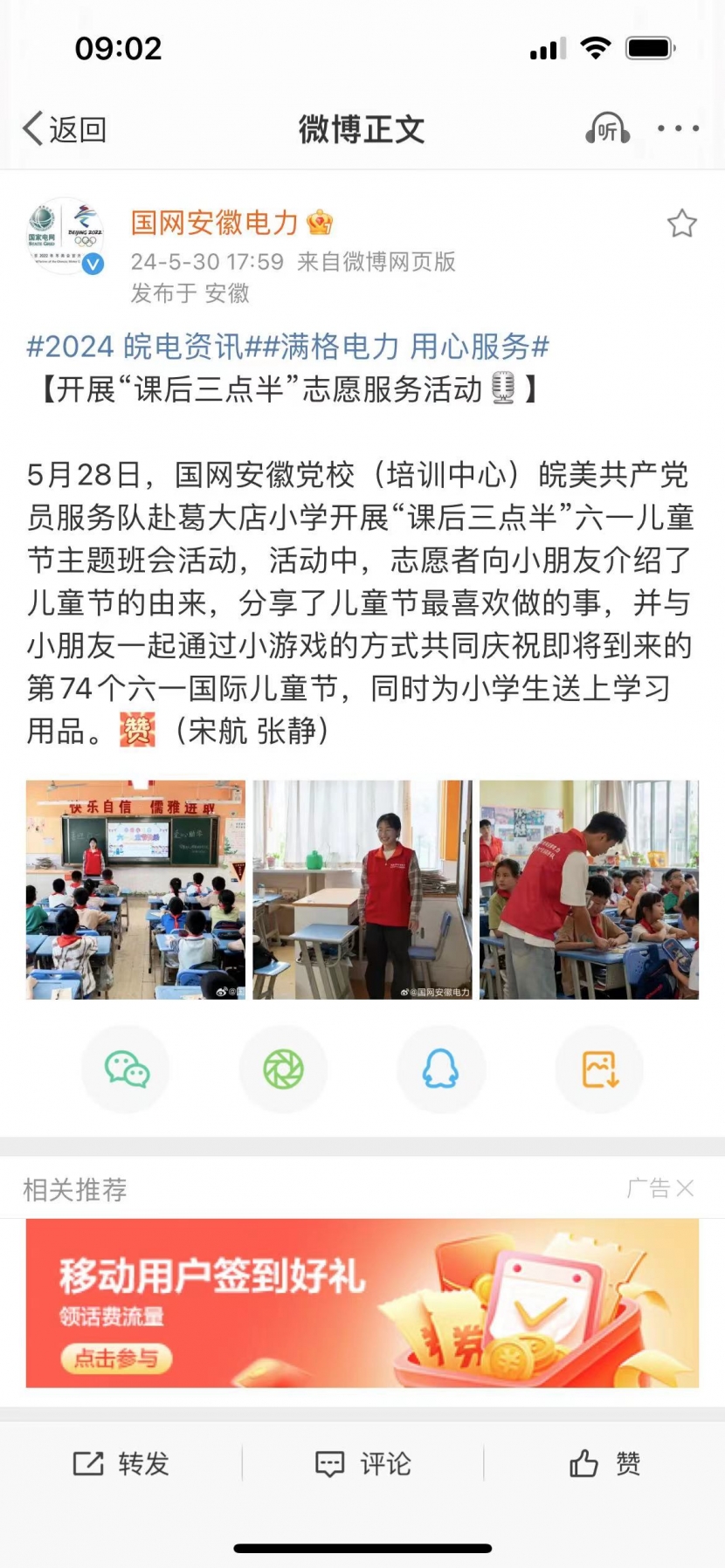Like the post with 赞
The image size is (725, 1568).
pos(604,1463)
